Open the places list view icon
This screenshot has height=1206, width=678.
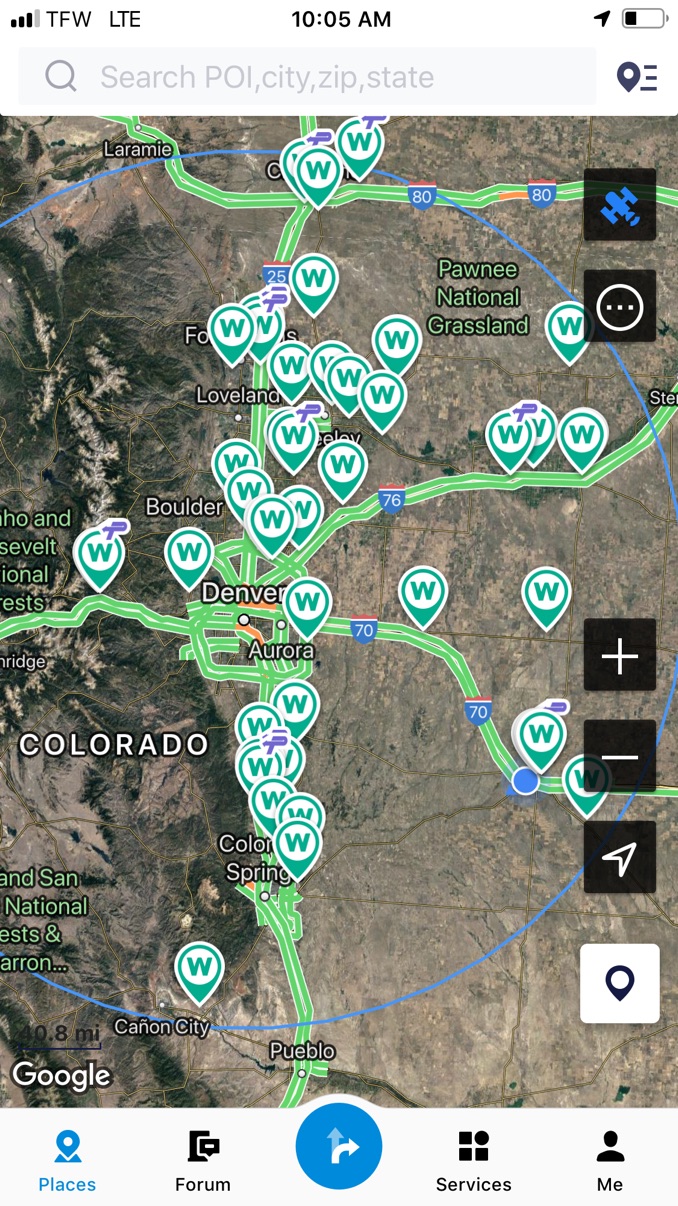point(637,77)
